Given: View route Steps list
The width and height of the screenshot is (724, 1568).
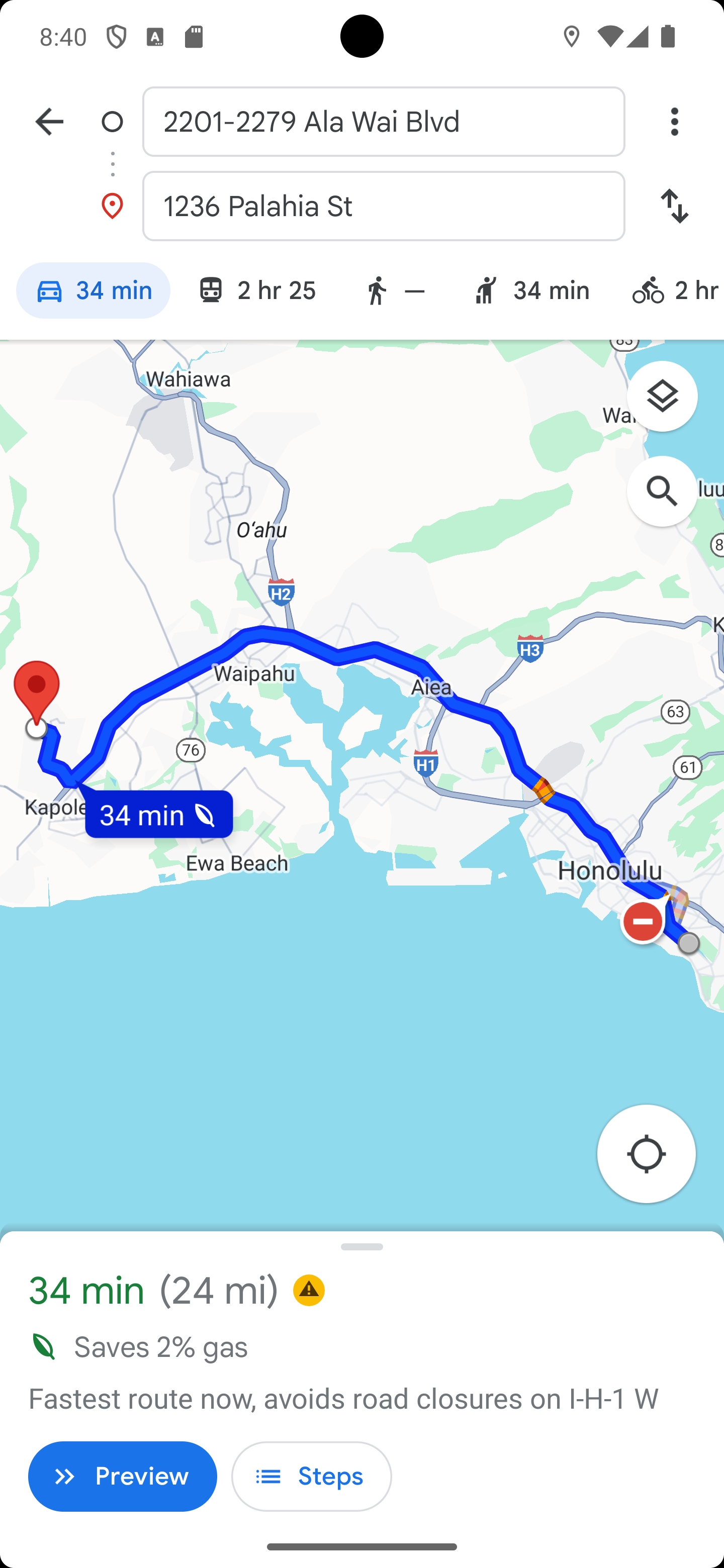Looking at the screenshot, I should [x=311, y=1476].
